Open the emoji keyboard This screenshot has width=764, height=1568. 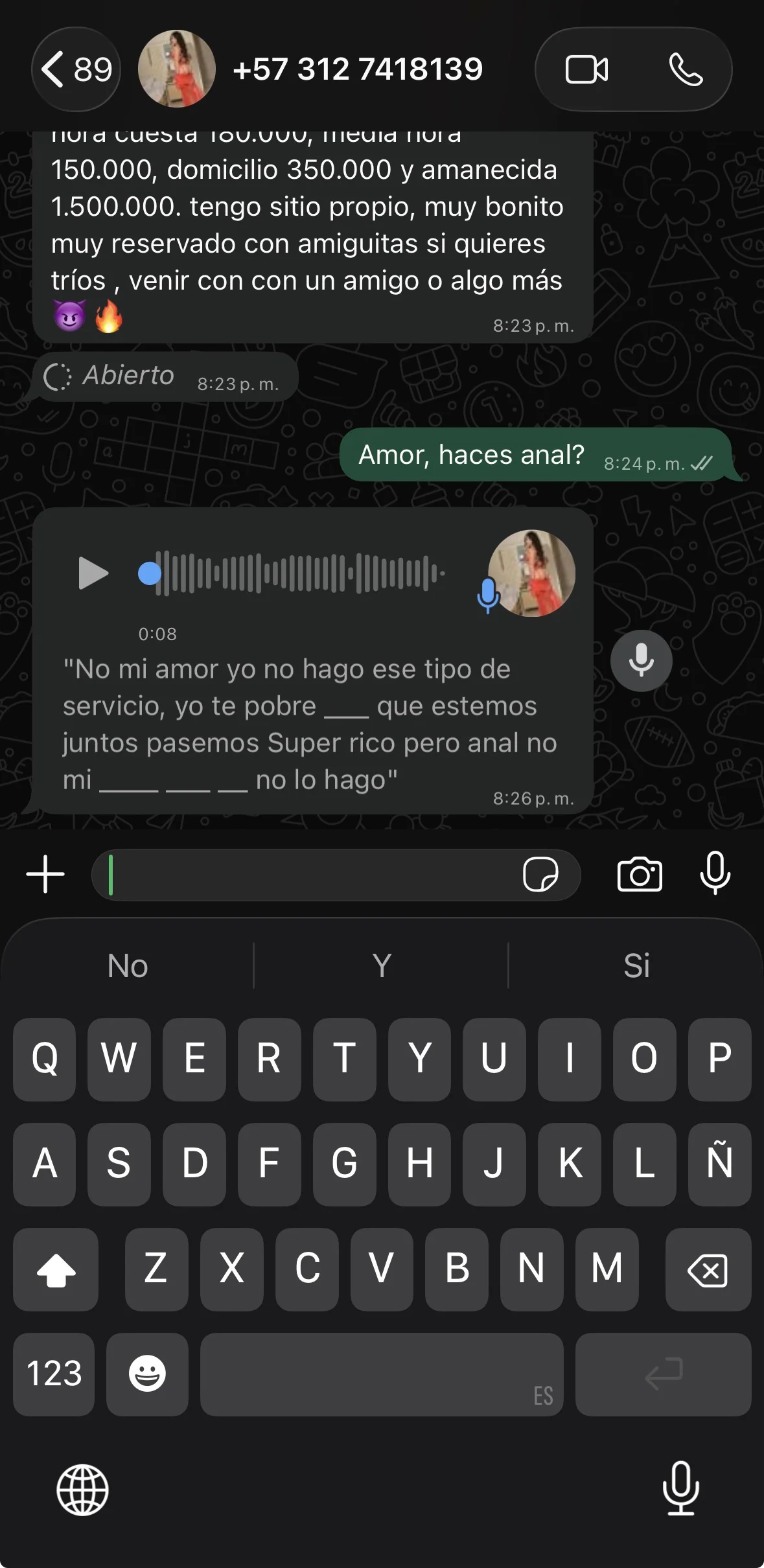coord(147,1374)
